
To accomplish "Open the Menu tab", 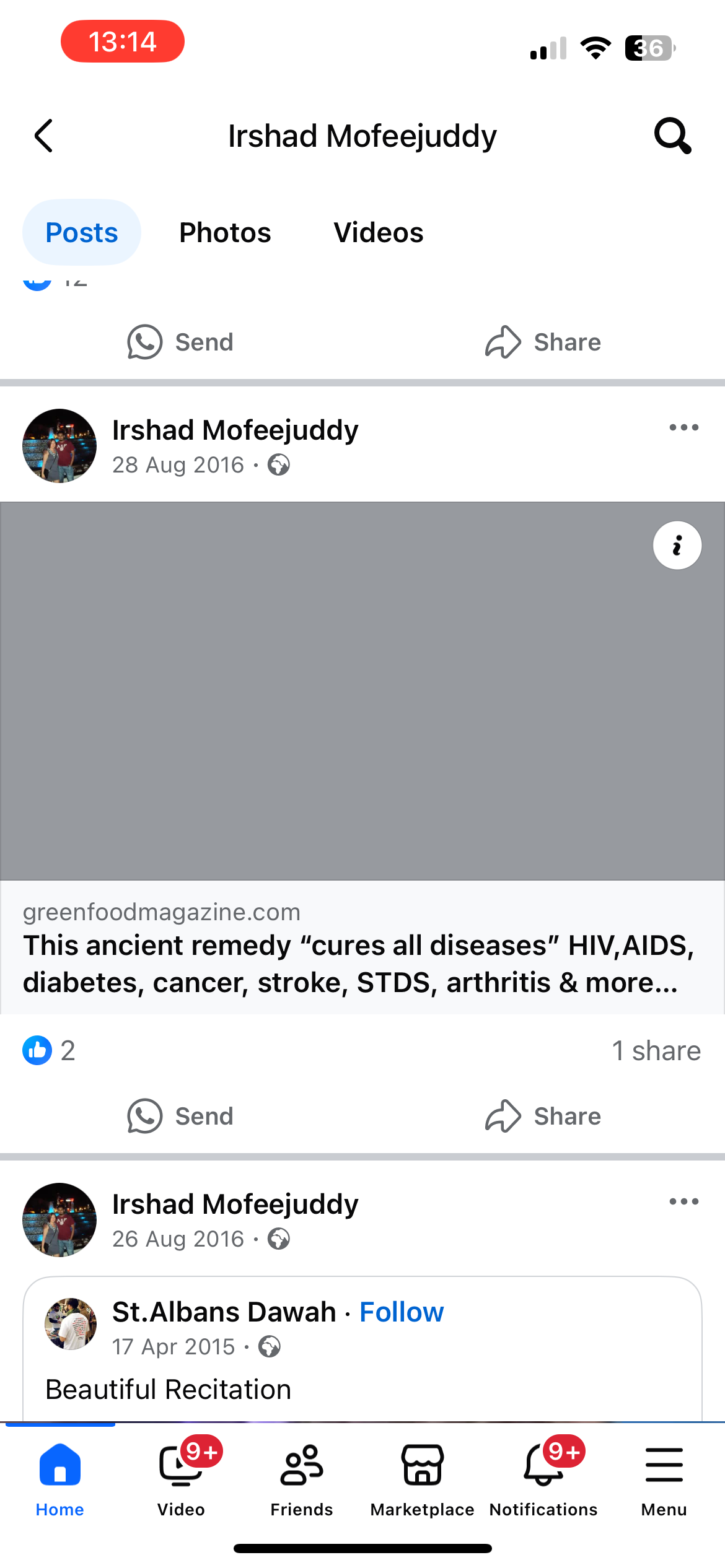I will point(664,1477).
